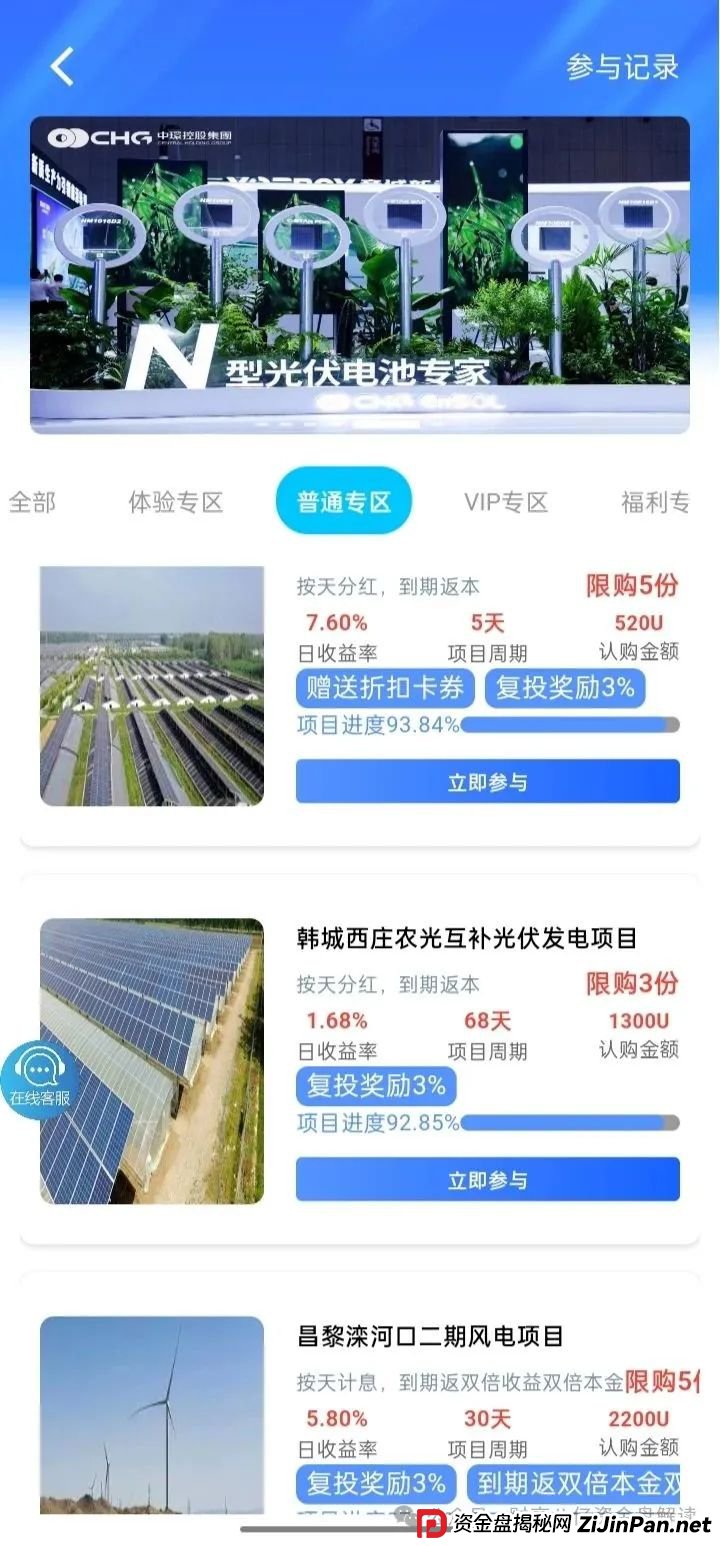This screenshot has width=720, height=1546.
Task: Open the VIP专区 tab
Action: click(x=503, y=501)
